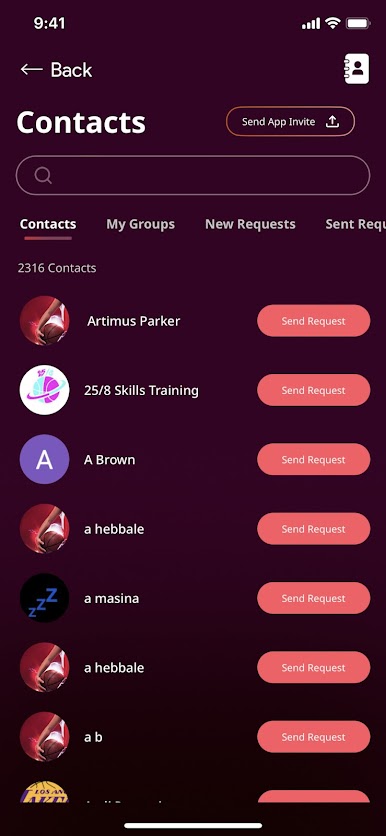
Task: Select the Contacts tab
Action: click(48, 224)
